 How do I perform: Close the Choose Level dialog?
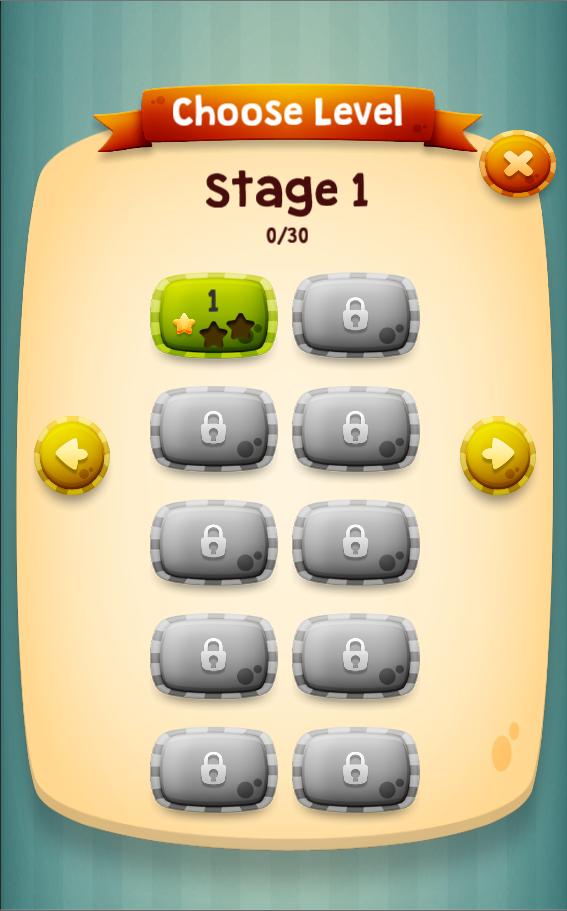(x=517, y=164)
